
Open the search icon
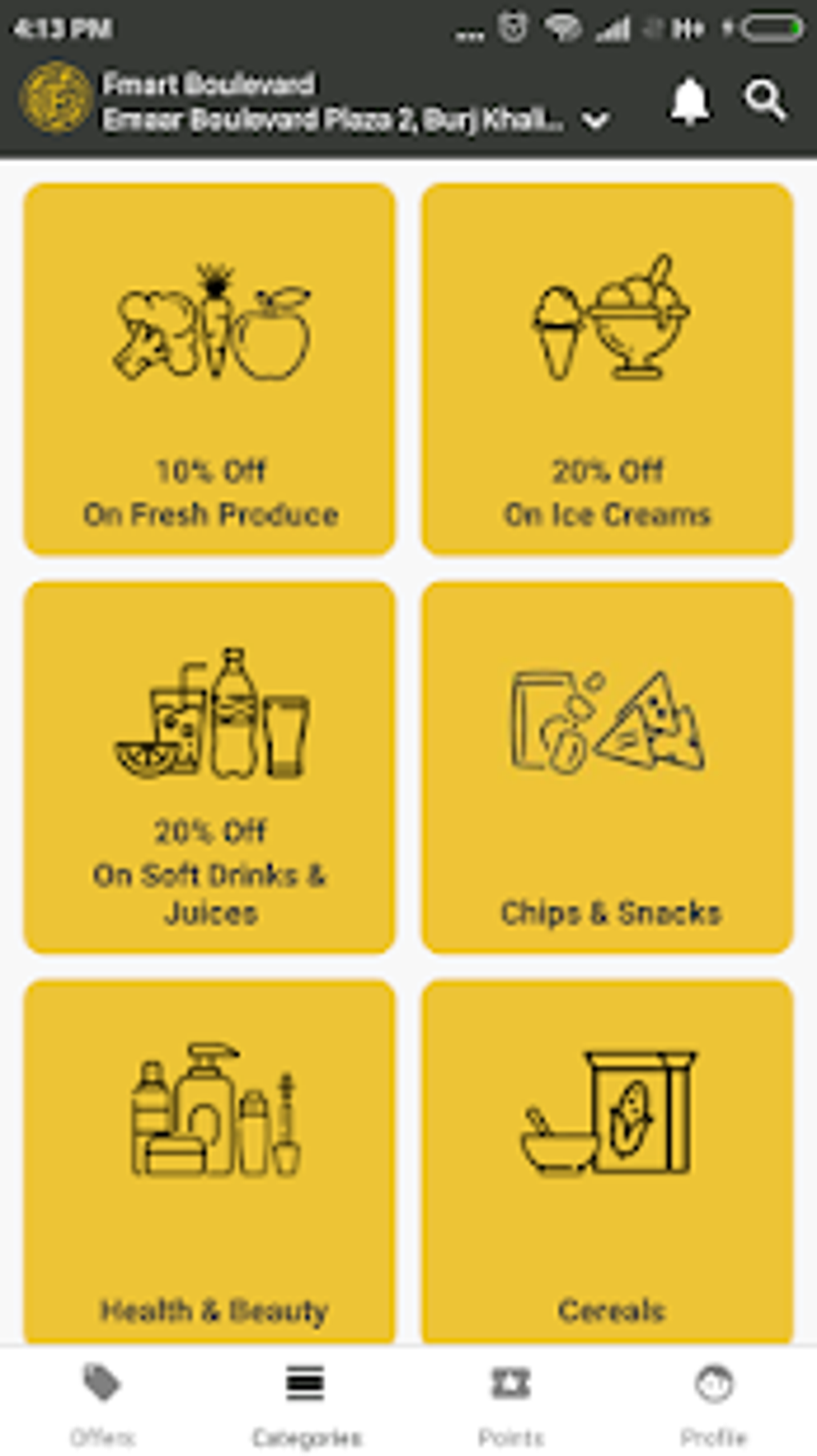coord(765,101)
